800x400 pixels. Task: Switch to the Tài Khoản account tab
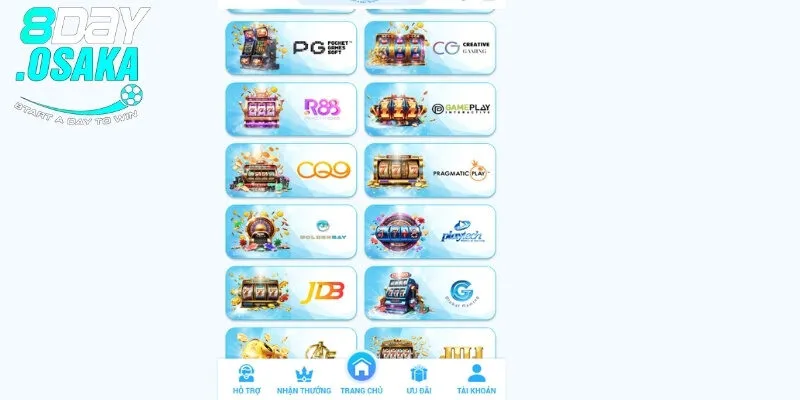pos(476,380)
